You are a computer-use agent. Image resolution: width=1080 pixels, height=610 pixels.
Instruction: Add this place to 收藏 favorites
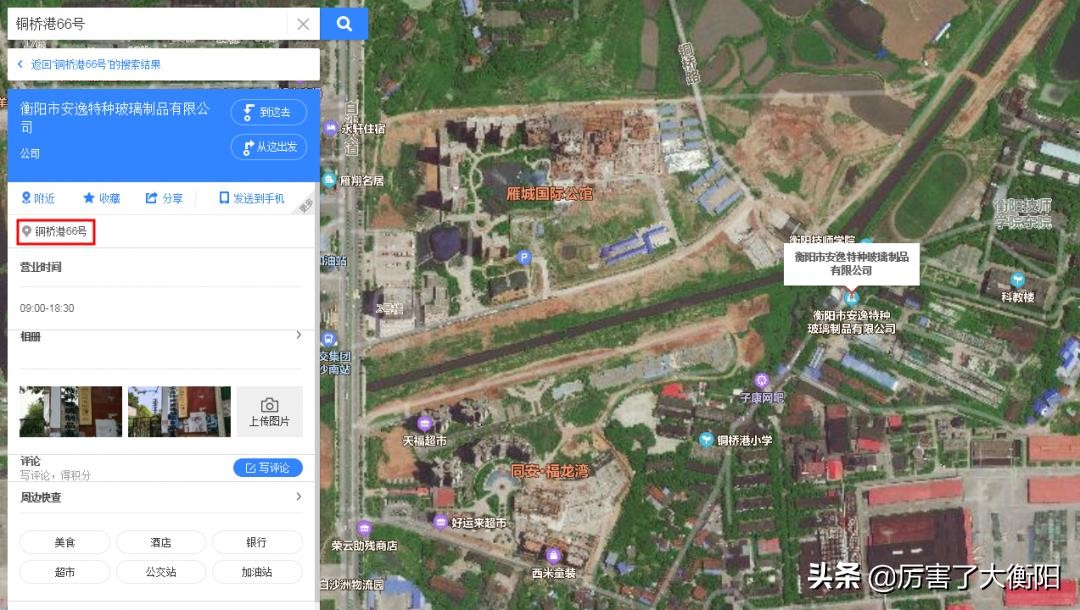[102, 198]
